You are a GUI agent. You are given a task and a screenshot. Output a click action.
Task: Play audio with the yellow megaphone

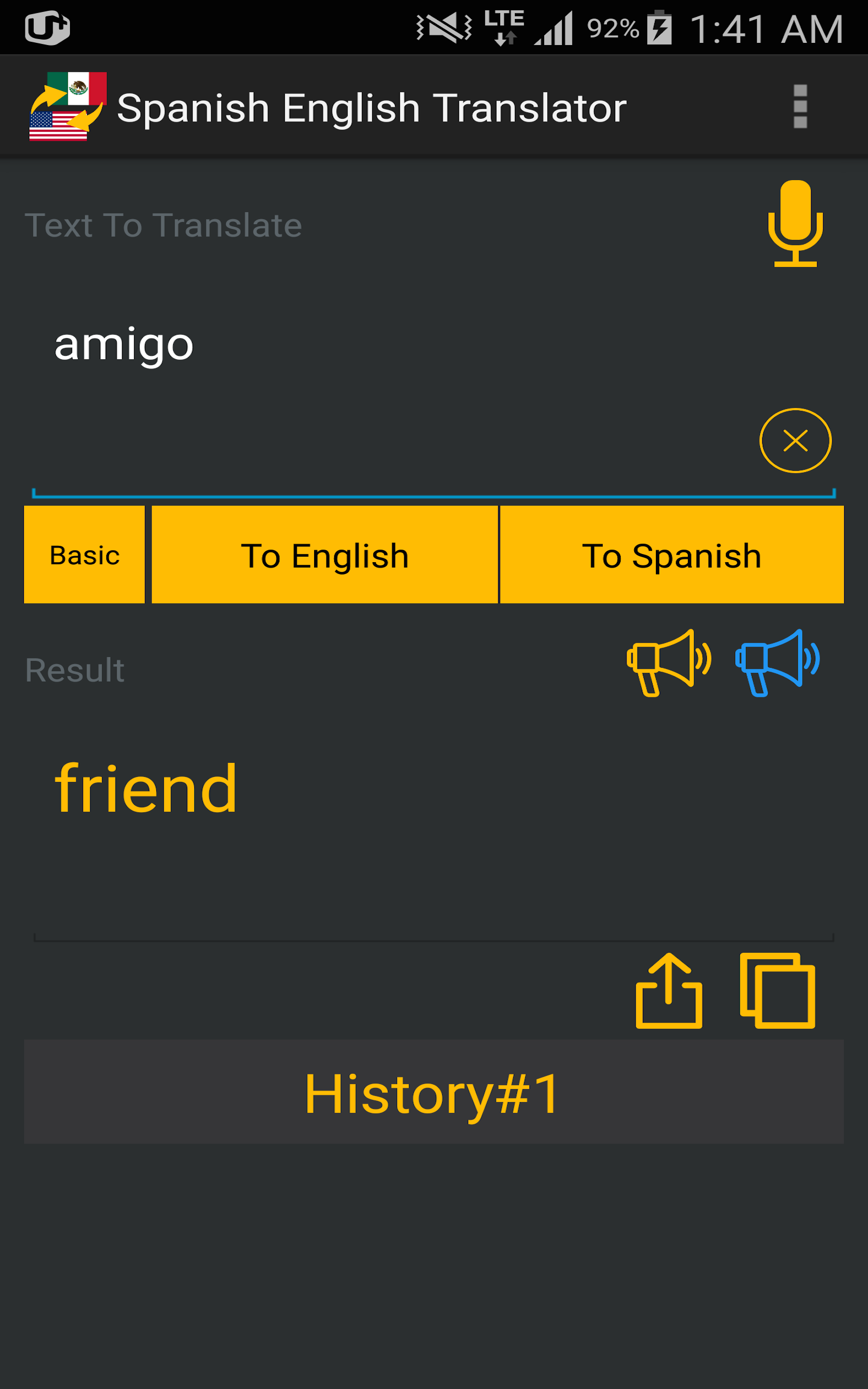point(668,663)
